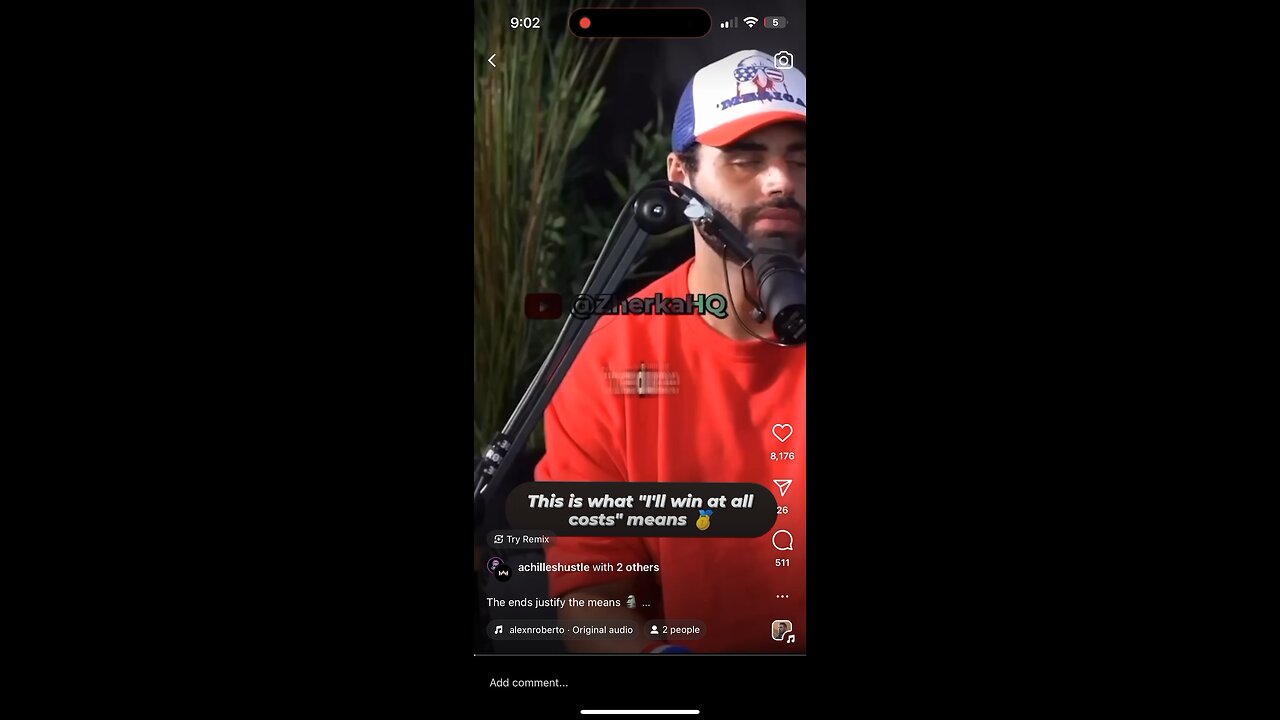1280x720 pixels.
Task: Open the audio thumbnail at bottom right
Action: click(x=782, y=630)
